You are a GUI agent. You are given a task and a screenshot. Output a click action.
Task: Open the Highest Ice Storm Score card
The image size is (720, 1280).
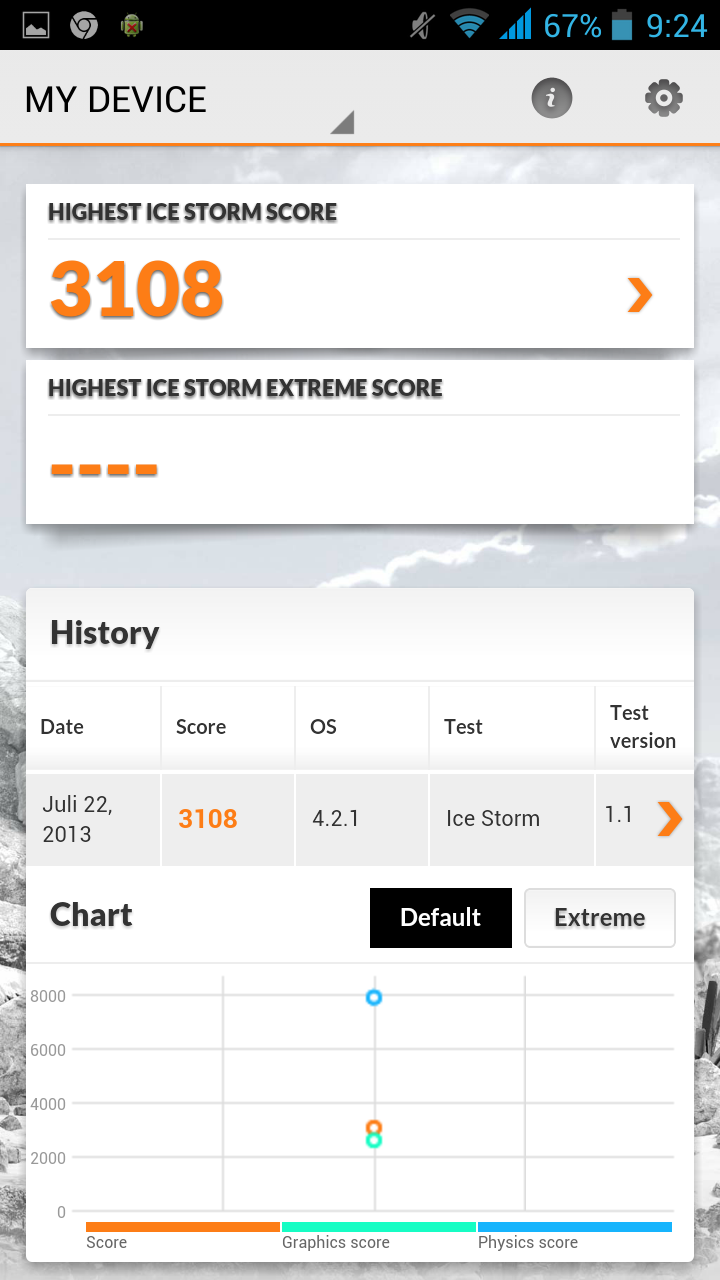(x=360, y=266)
